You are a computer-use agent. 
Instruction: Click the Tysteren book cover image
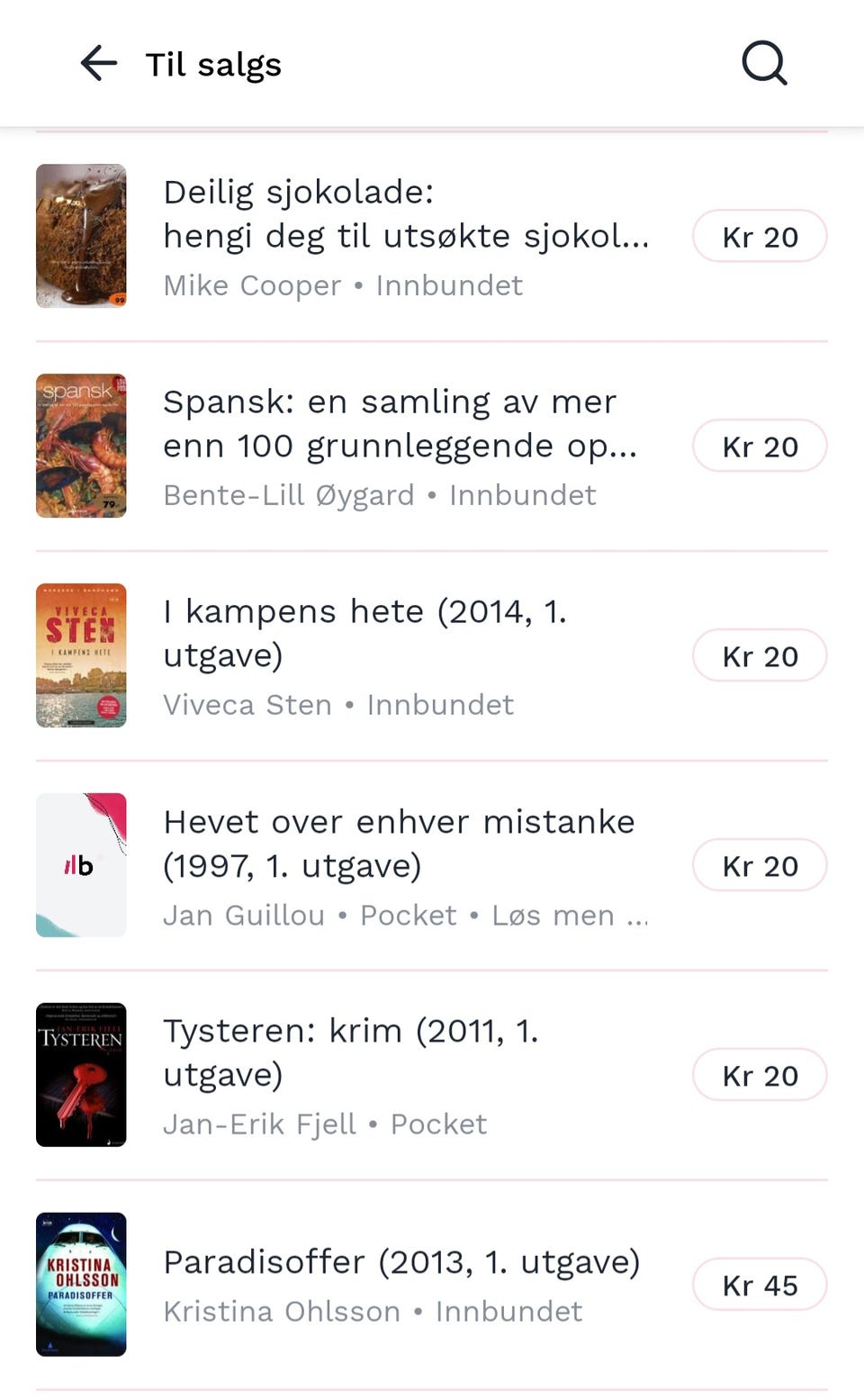tap(81, 1075)
